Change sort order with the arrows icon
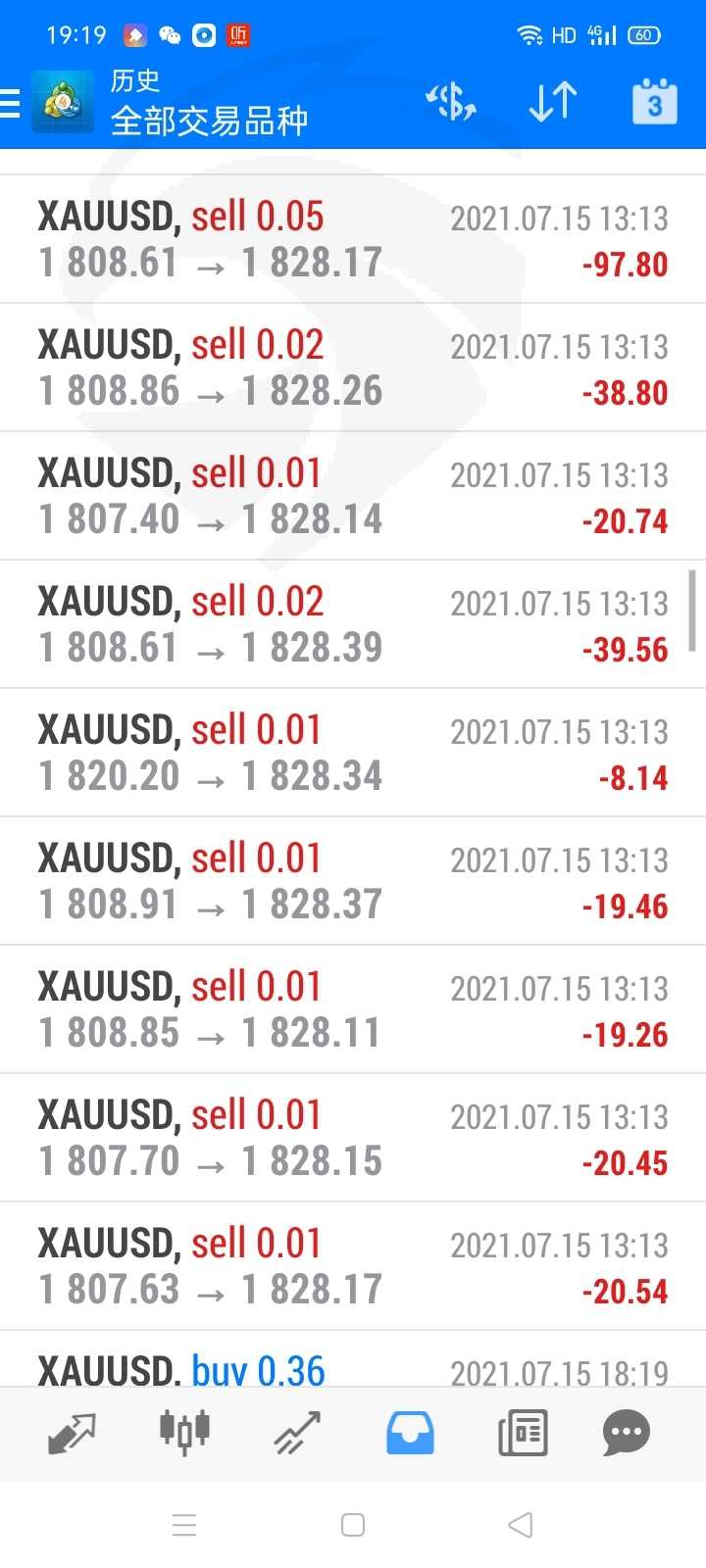The image size is (706, 1568). point(553,102)
